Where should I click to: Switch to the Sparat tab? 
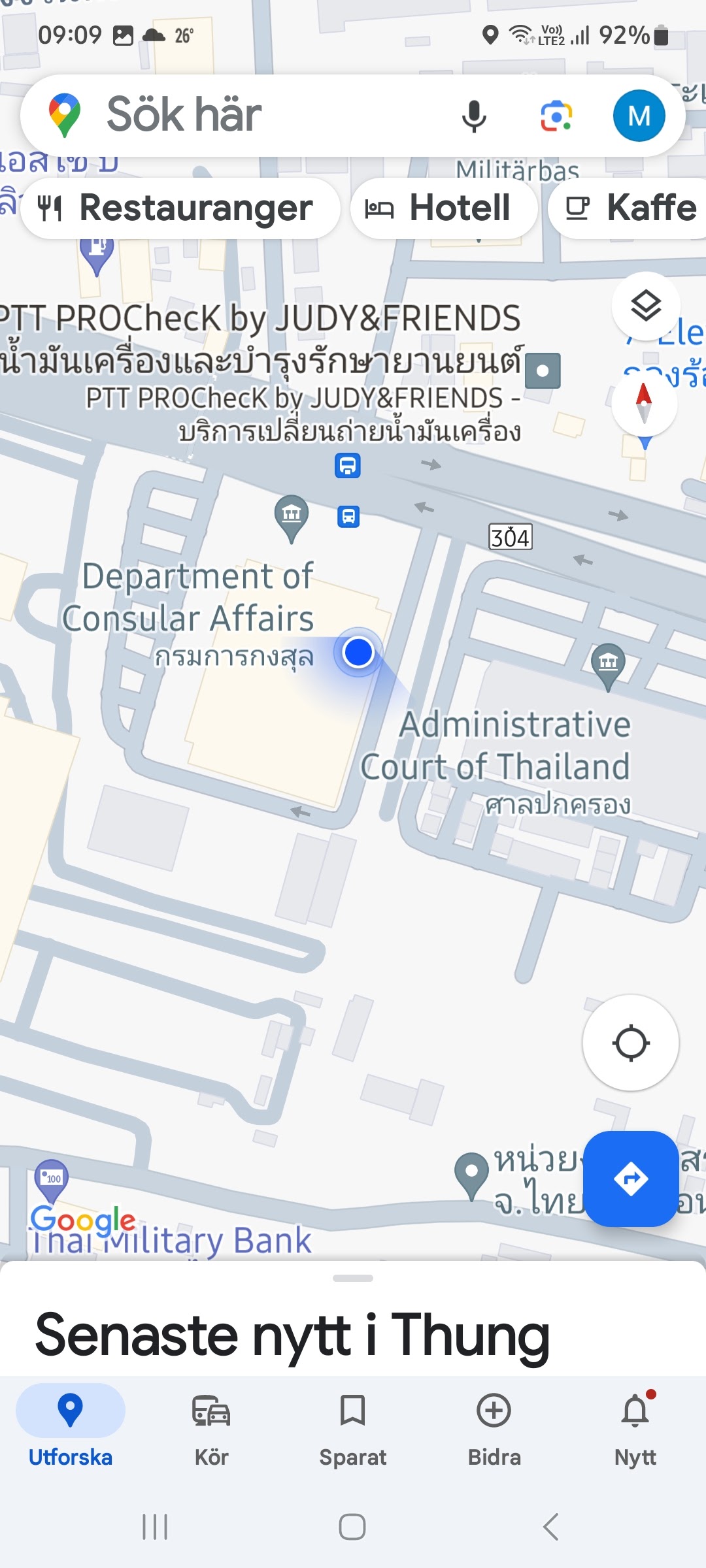coord(352,1428)
